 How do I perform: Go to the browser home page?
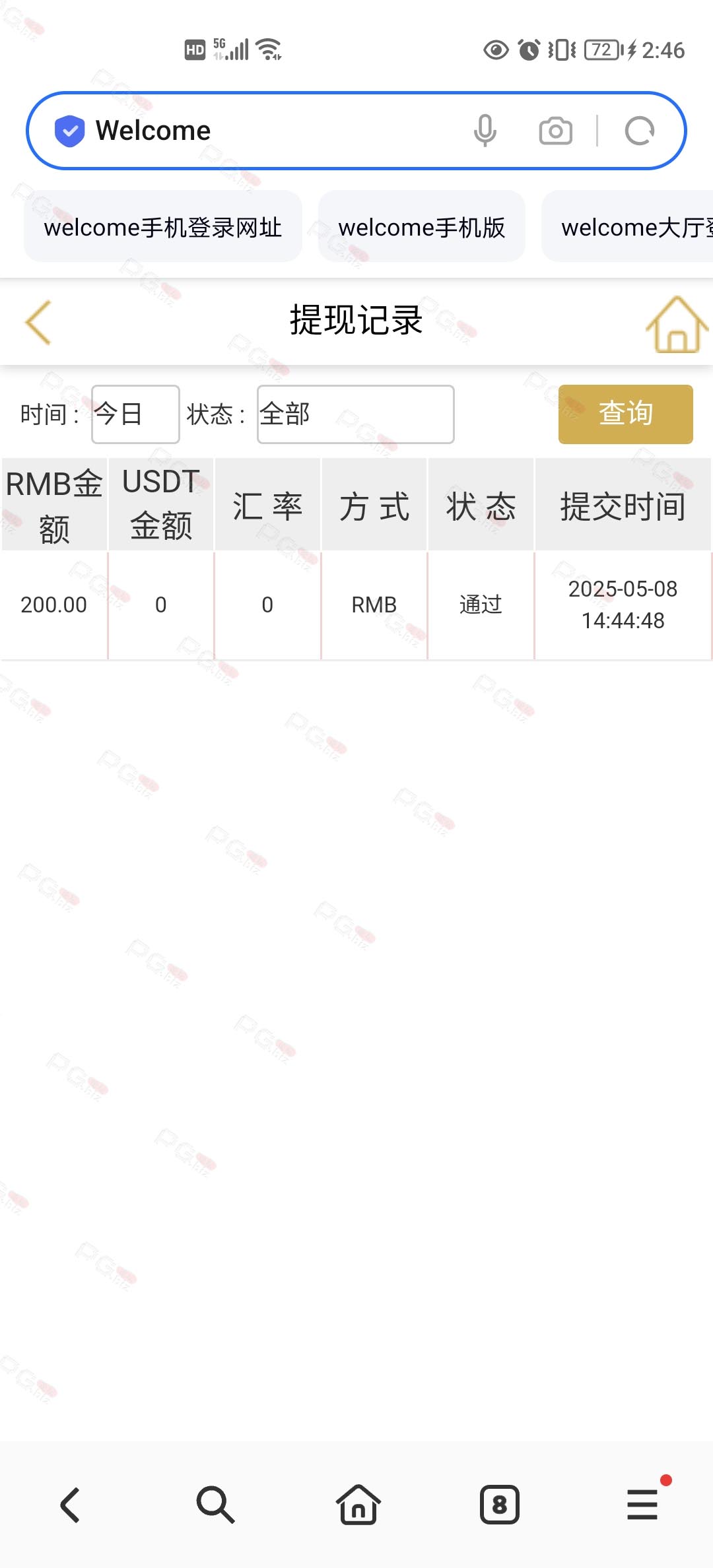(x=358, y=1505)
